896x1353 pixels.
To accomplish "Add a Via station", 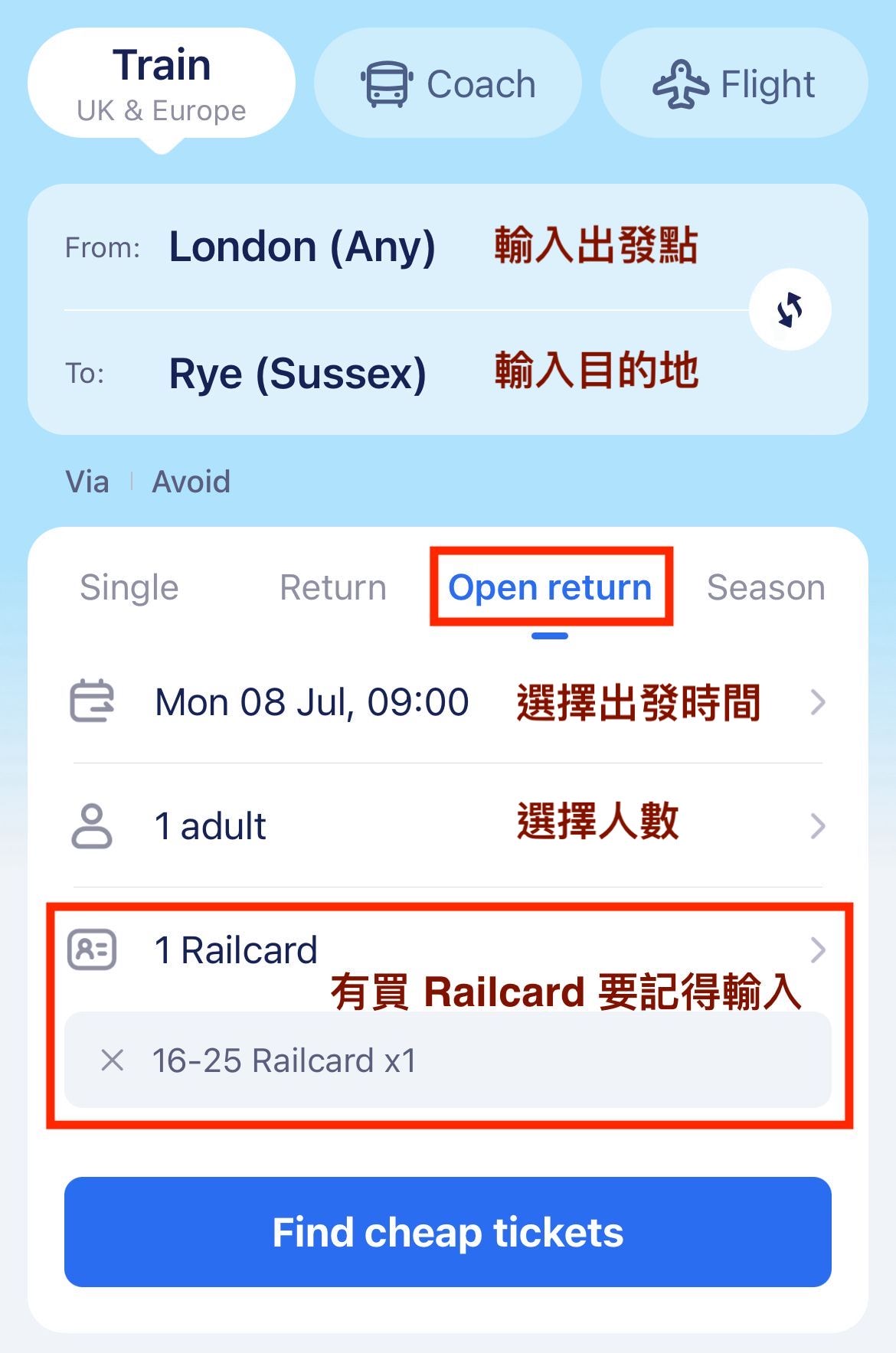I will (87, 482).
